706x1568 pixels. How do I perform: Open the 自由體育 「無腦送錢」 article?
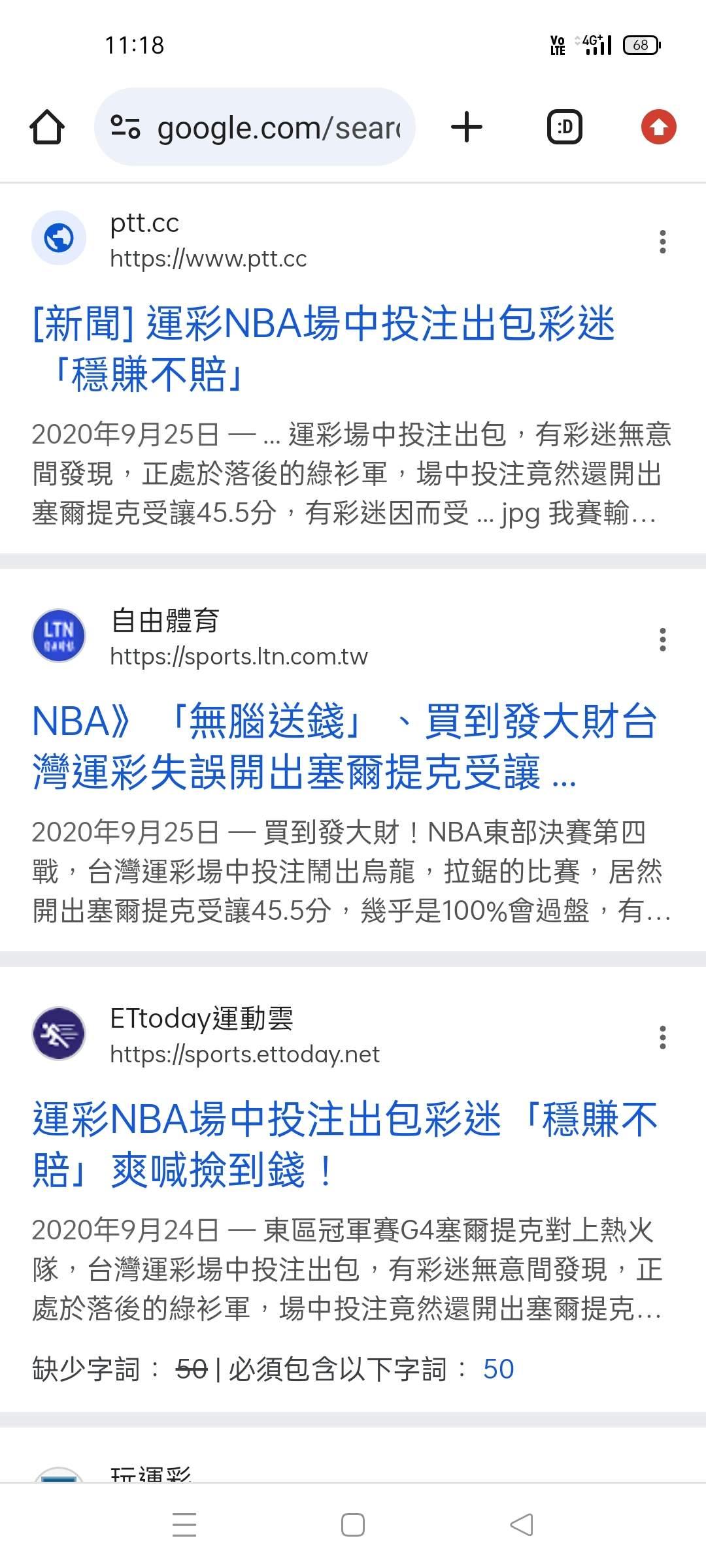click(x=345, y=746)
